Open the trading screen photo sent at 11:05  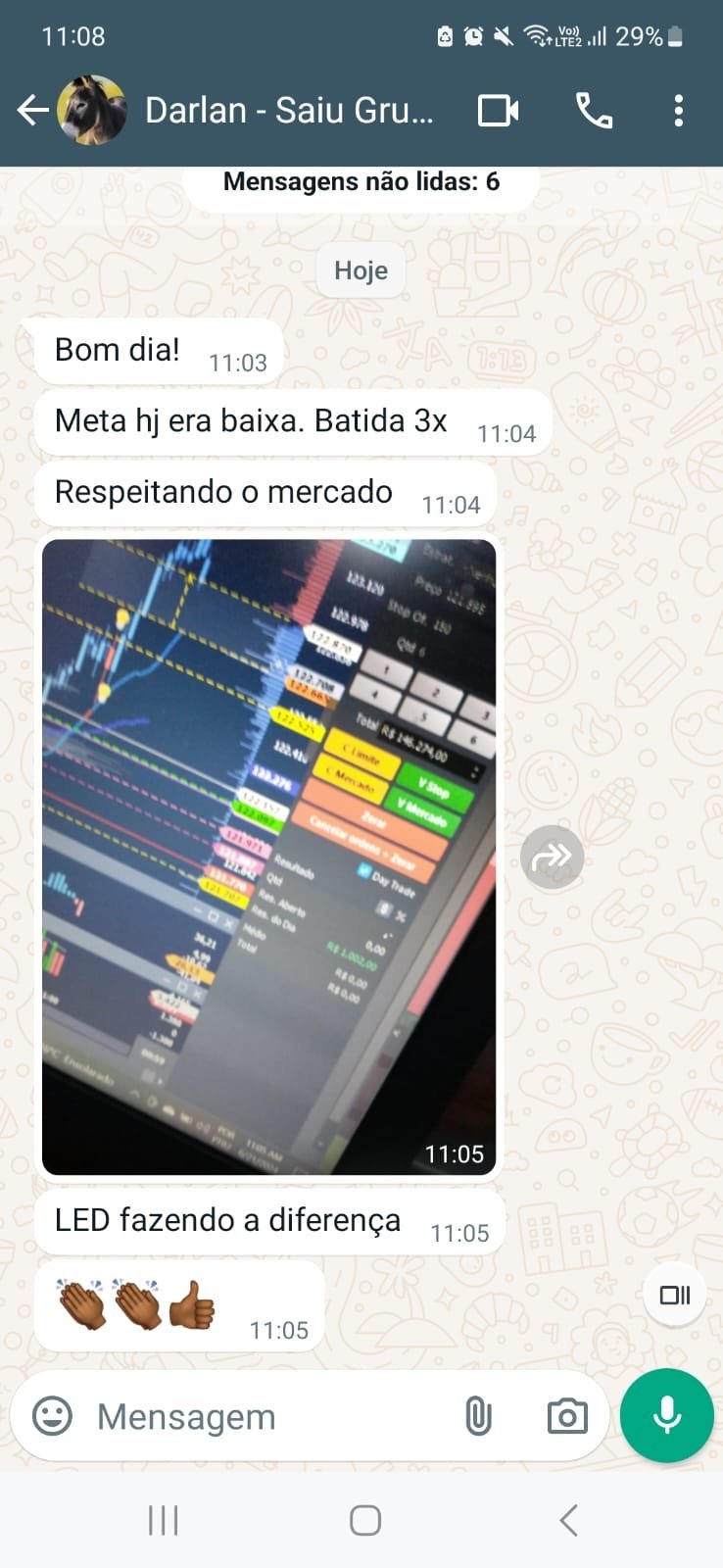[x=269, y=855]
